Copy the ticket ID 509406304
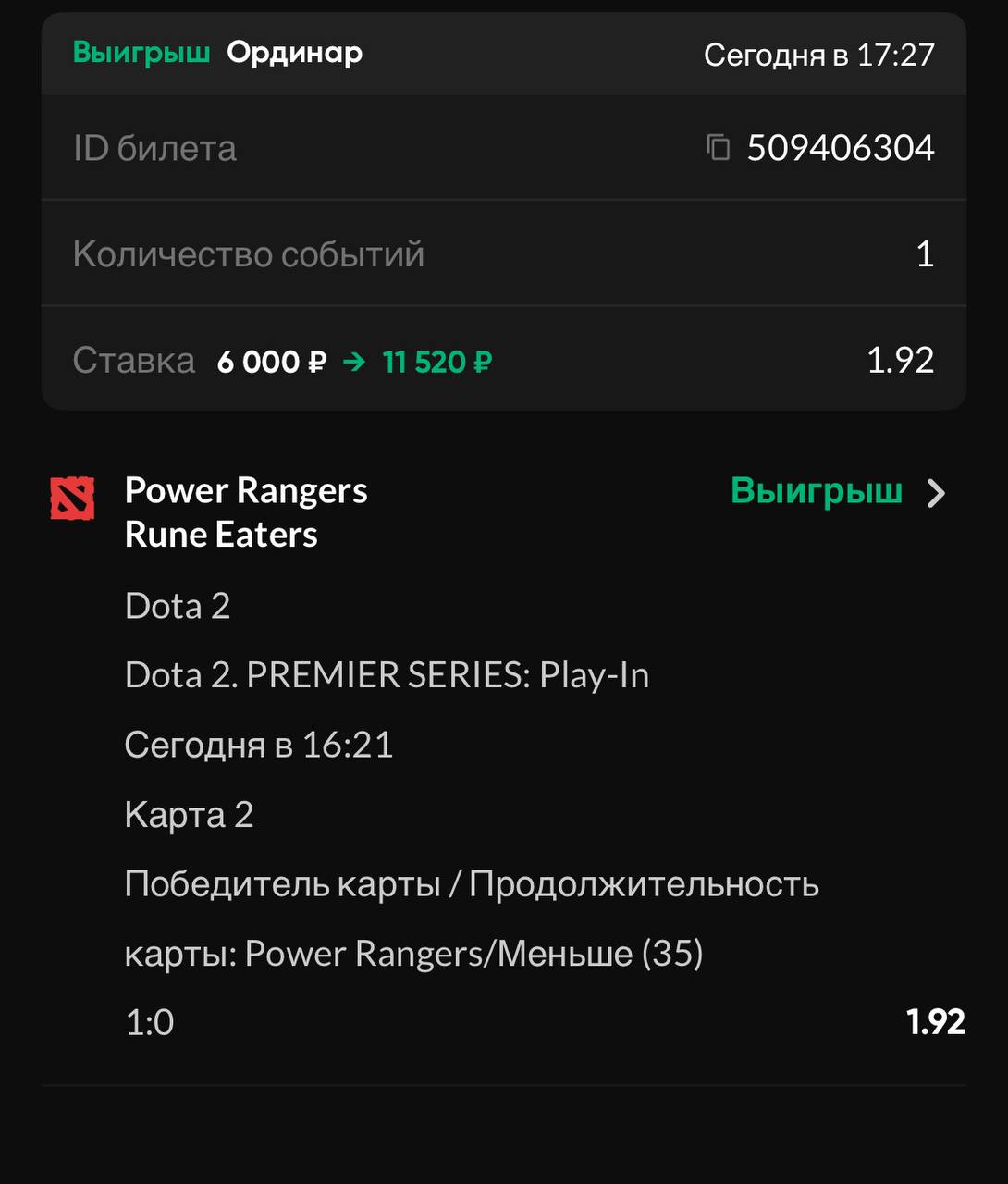Image resolution: width=1008 pixels, height=1184 pixels. 719,147
